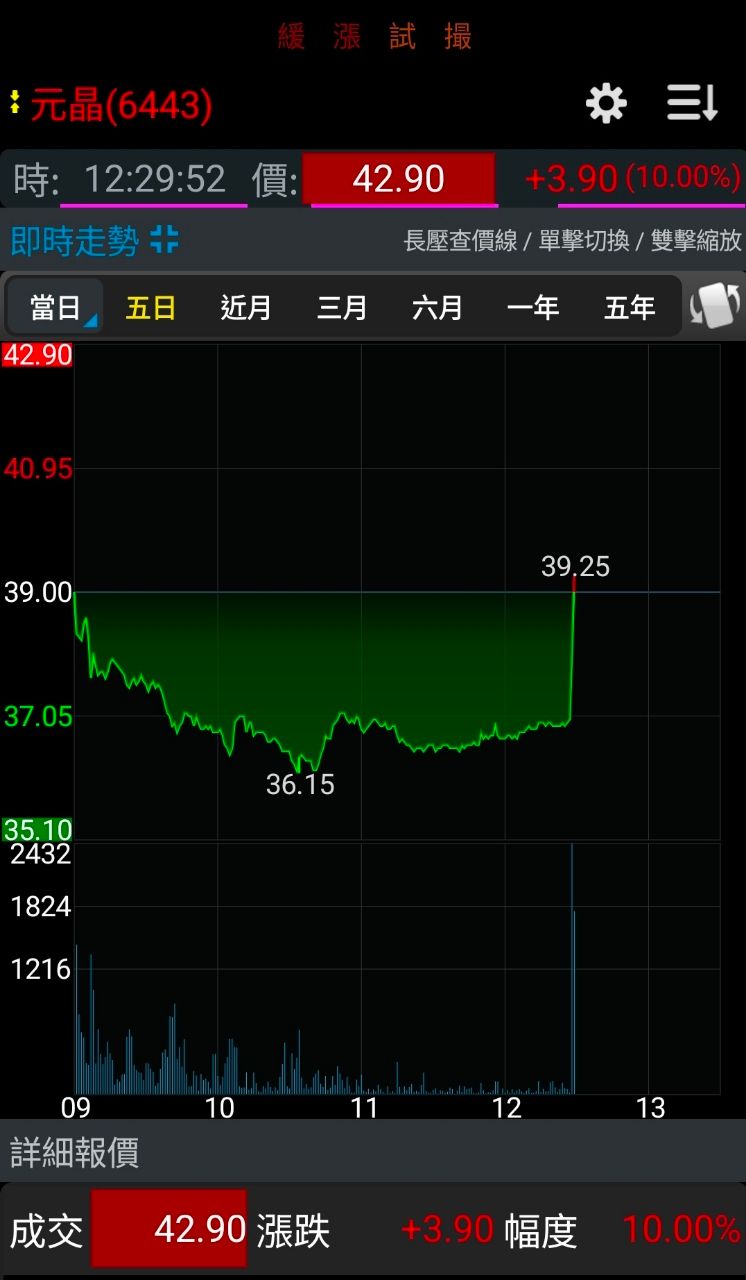Tap the 元晶(6443) stock name
Screen dimensions: 746x1280
[121, 104]
